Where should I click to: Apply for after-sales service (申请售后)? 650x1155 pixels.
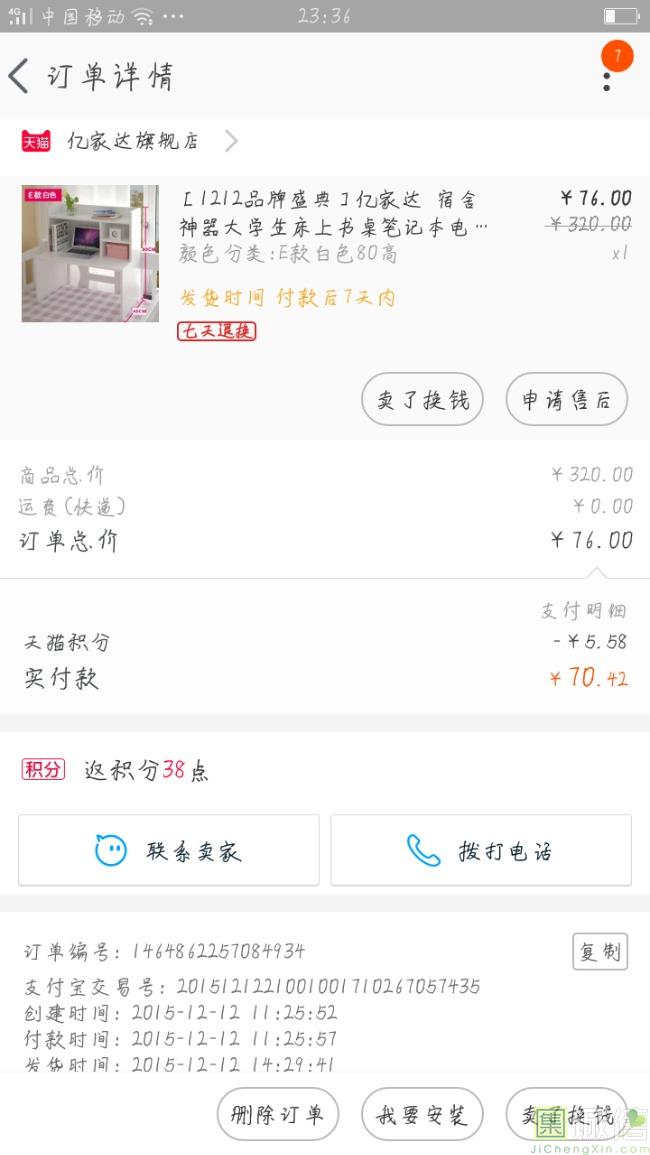(566, 400)
